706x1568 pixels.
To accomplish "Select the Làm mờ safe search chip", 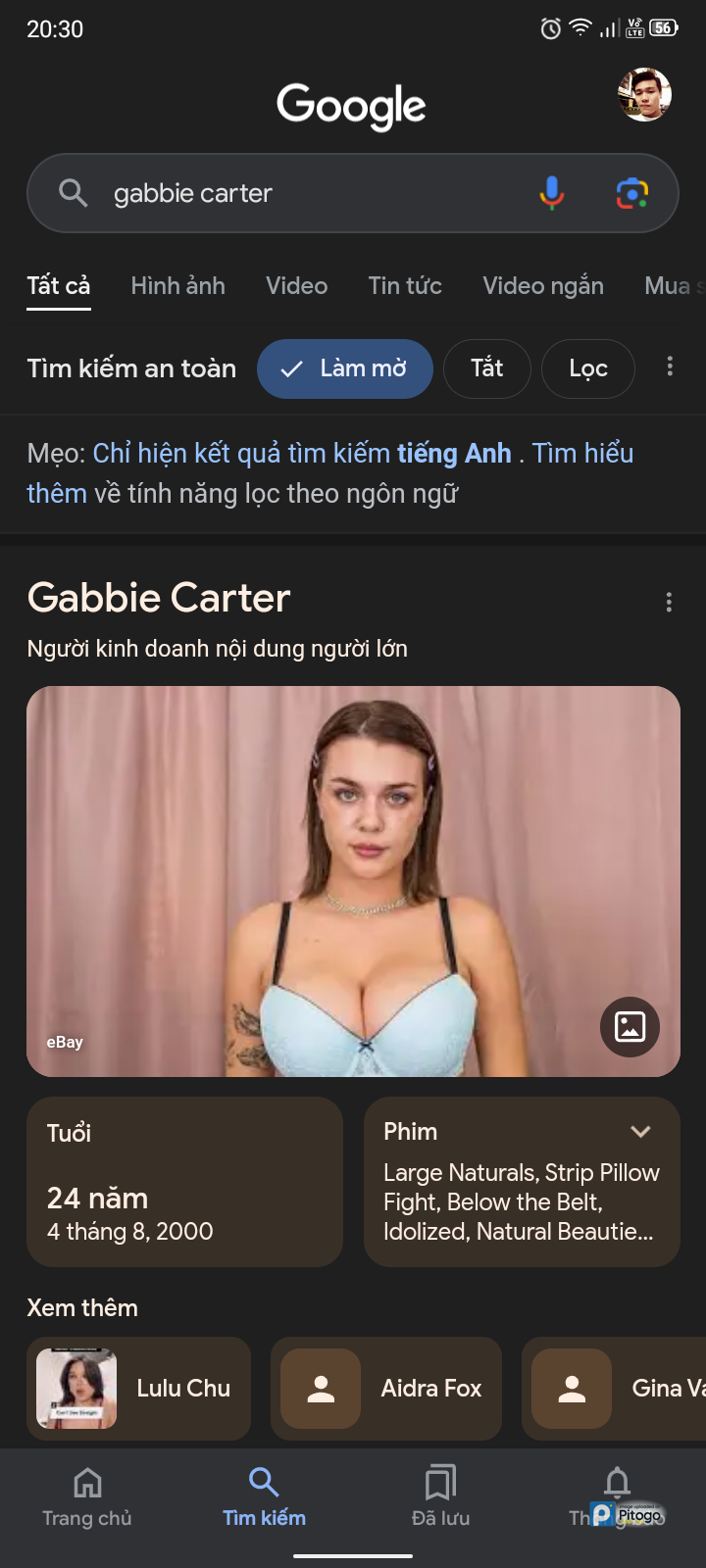I will pos(344,368).
